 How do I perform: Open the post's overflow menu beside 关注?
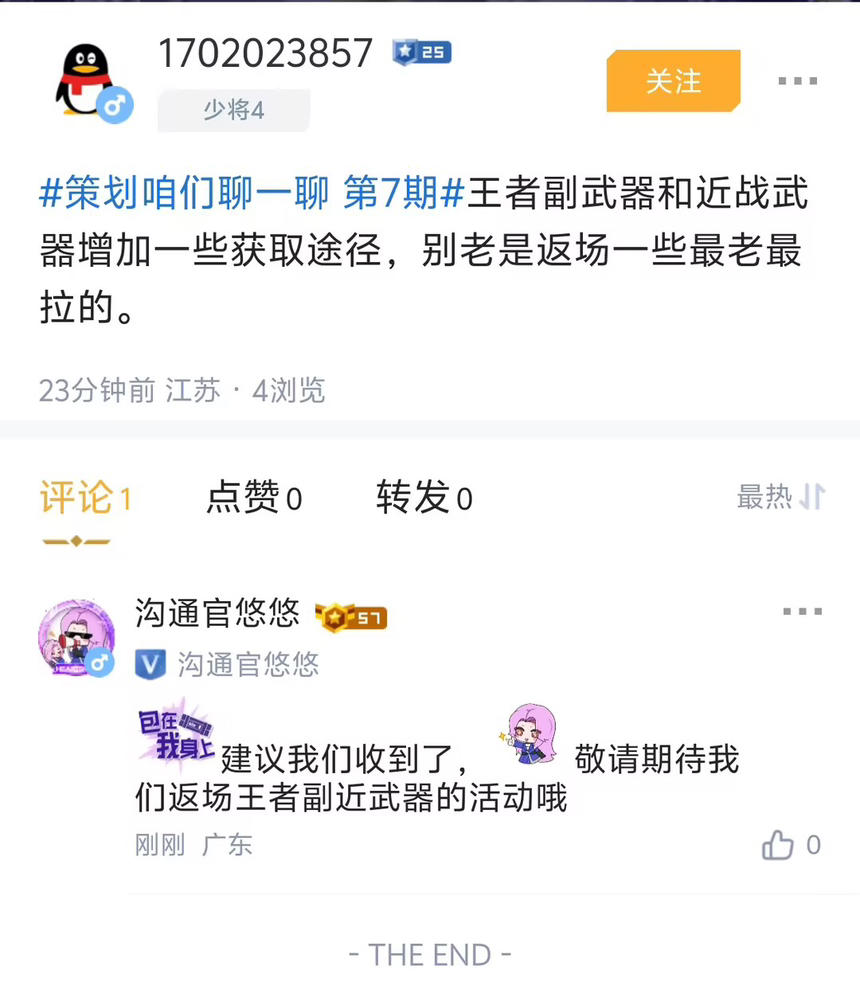click(798, 82)
